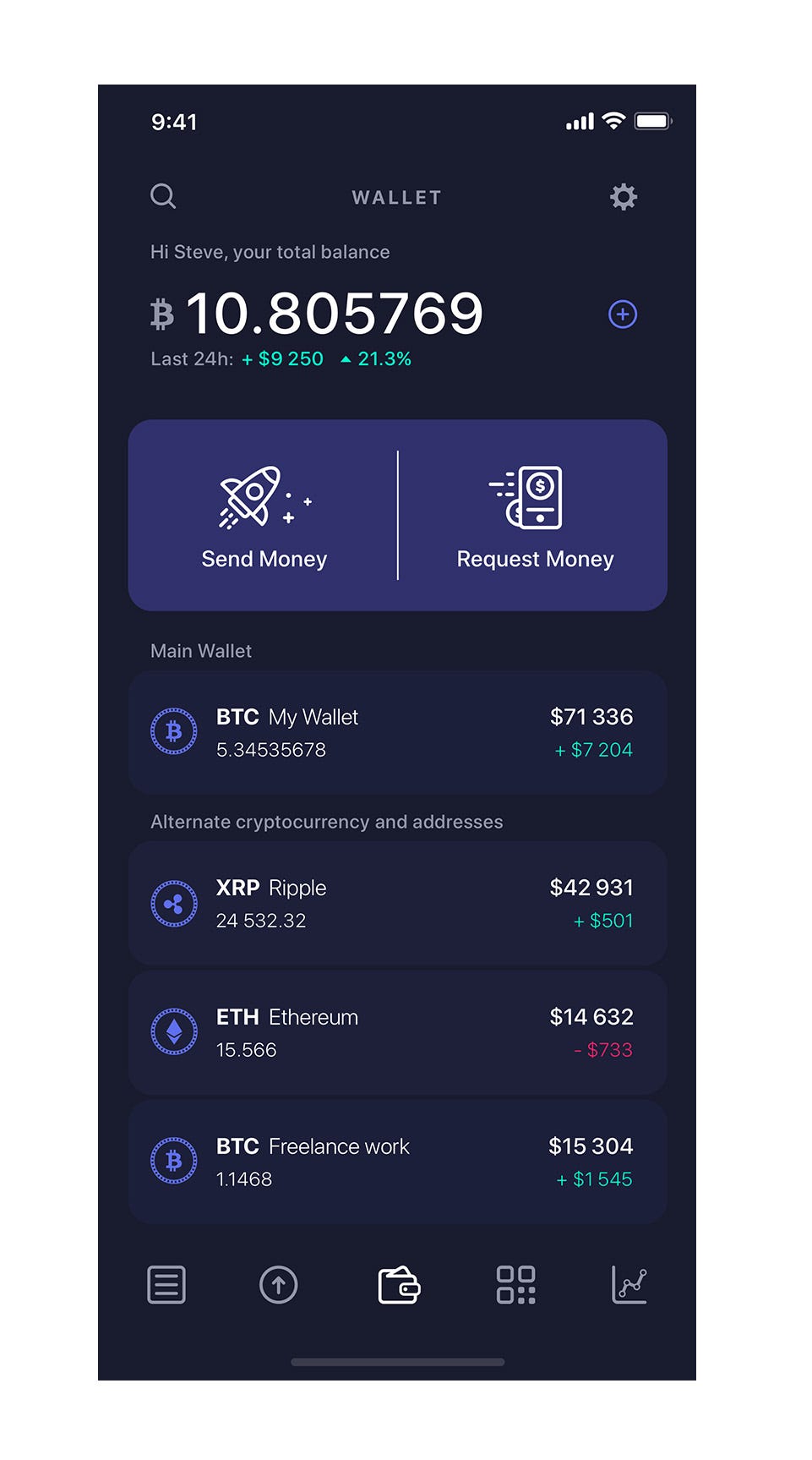The height and width of the screenshot is (1460, 812).
Task: Go to the upload arrow tab
Action: click(278, 1285)
